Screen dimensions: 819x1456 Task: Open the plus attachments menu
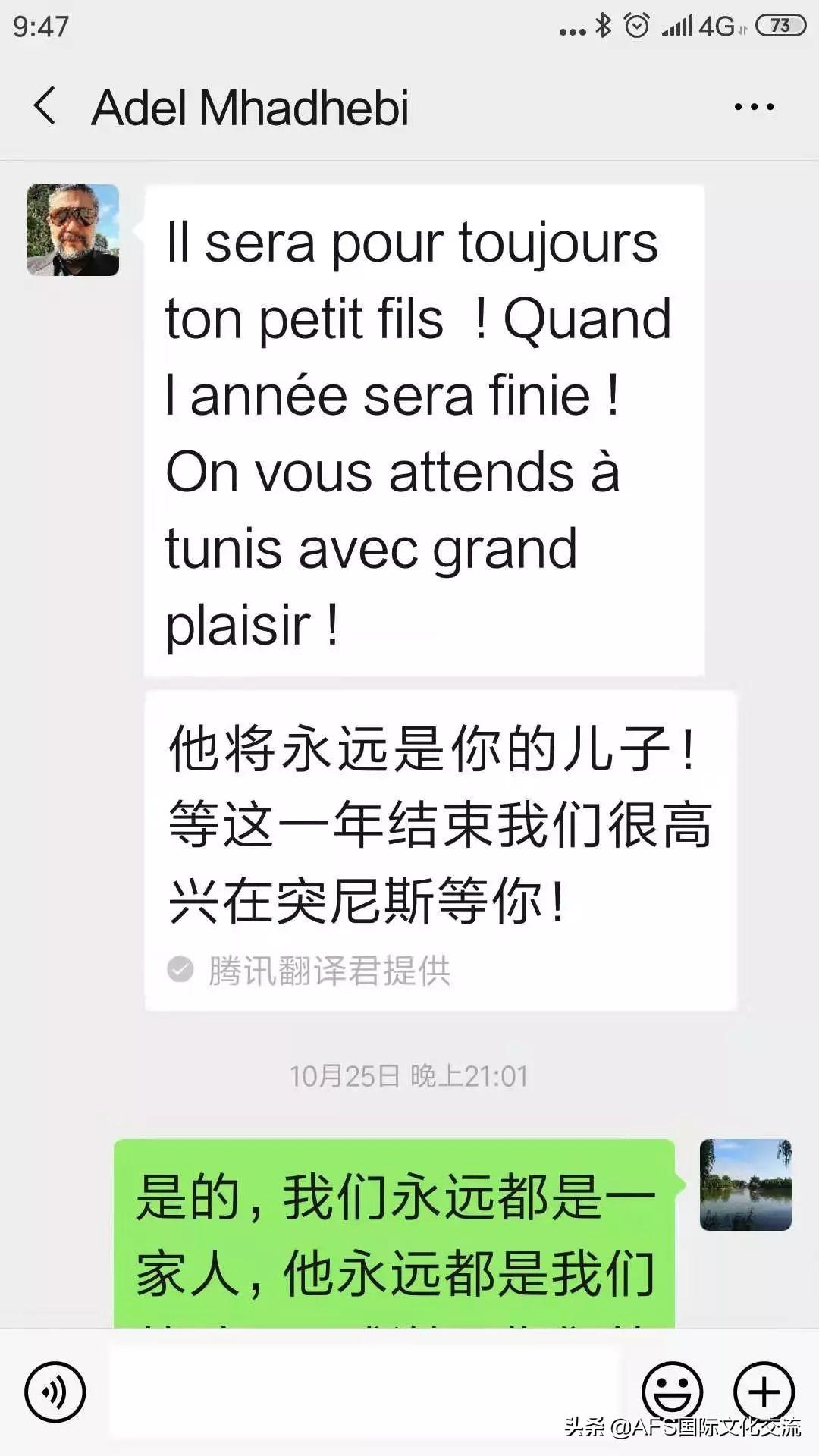pyautogui.click(x=764, y=1392)
